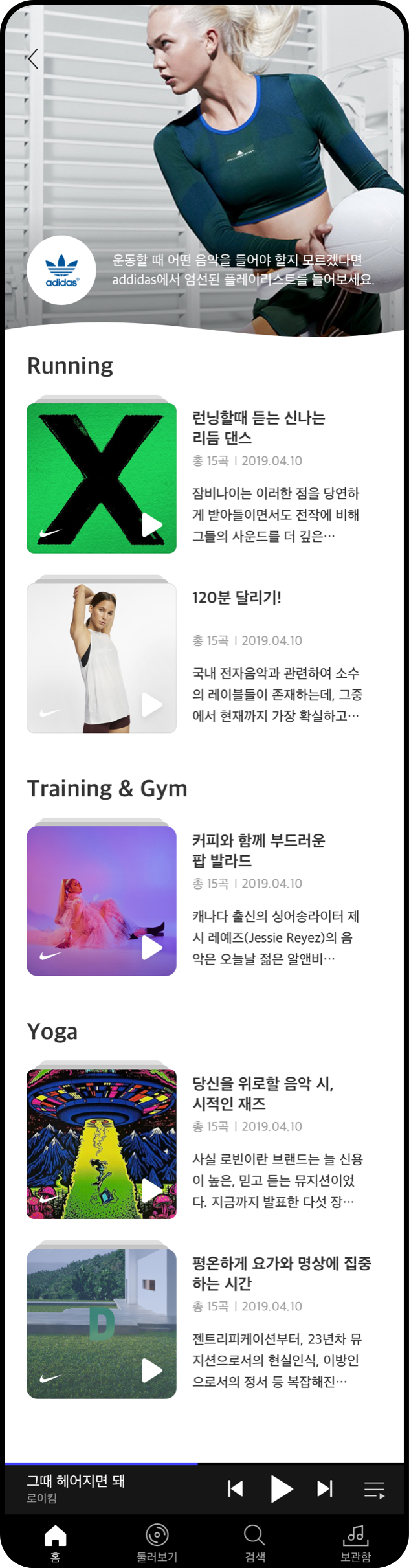The height and width of the screenshot is (1568, 409).
Task: Open the play queue list
Action: click(x=374, y=1489)
